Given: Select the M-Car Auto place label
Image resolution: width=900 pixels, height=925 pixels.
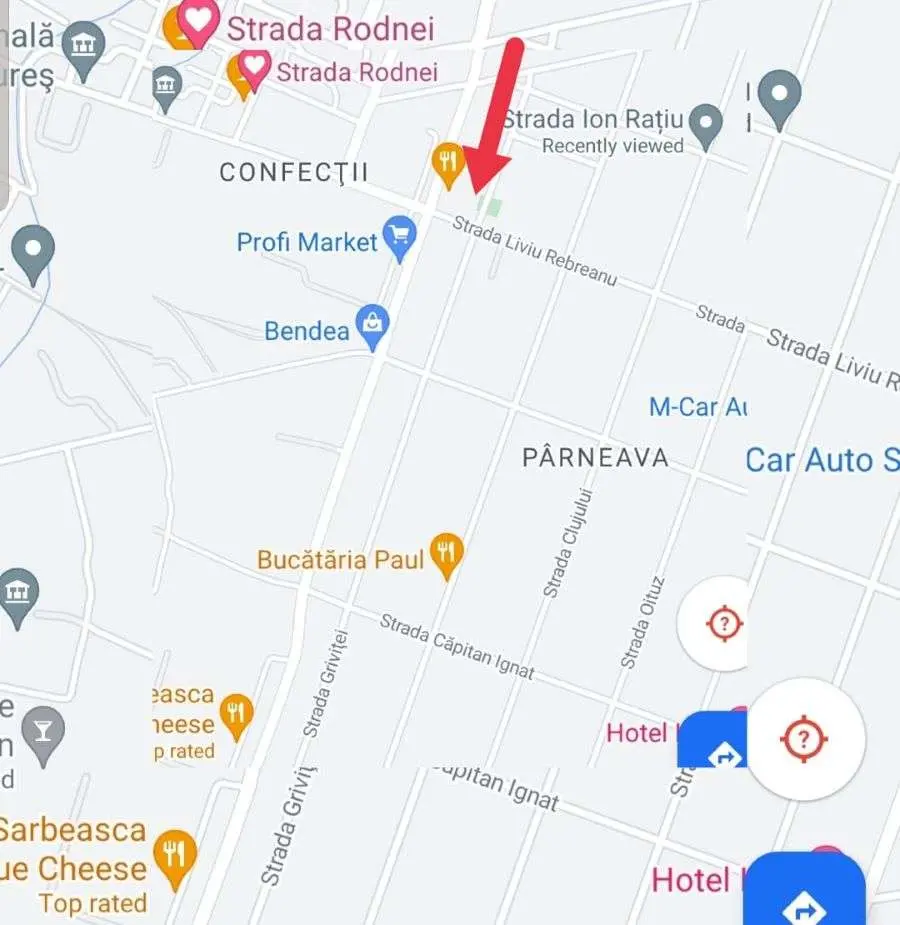Looking at the screenshot, I should click(697, 407).
